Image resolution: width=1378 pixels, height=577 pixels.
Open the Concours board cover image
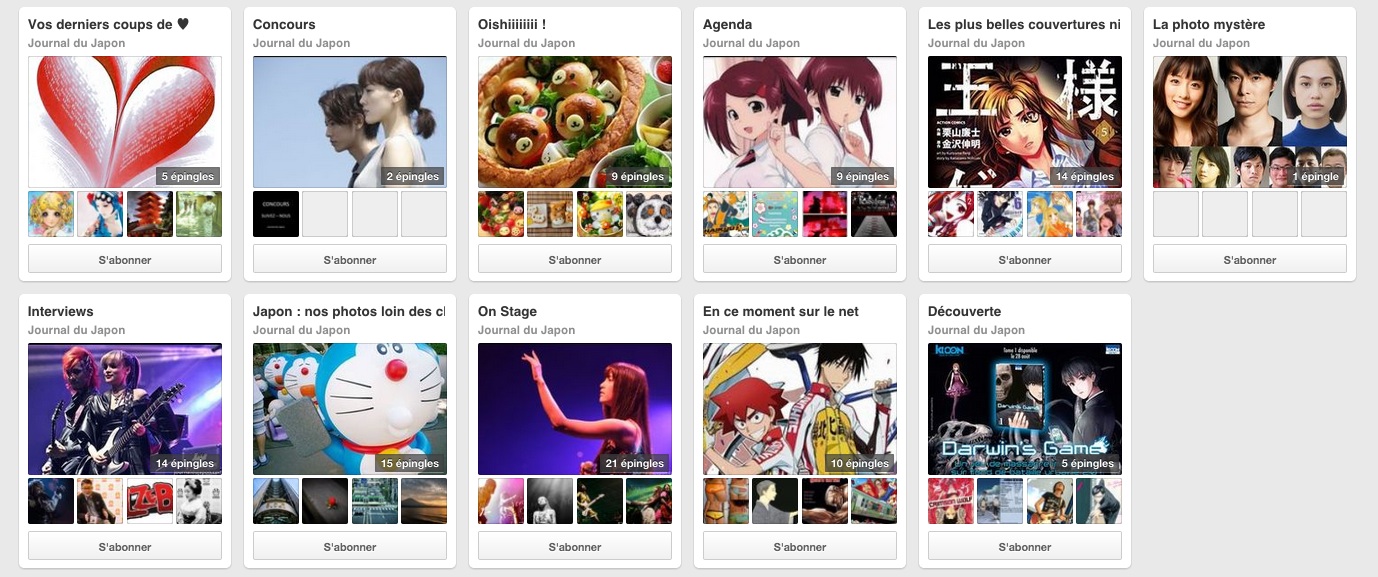(350, 121)
